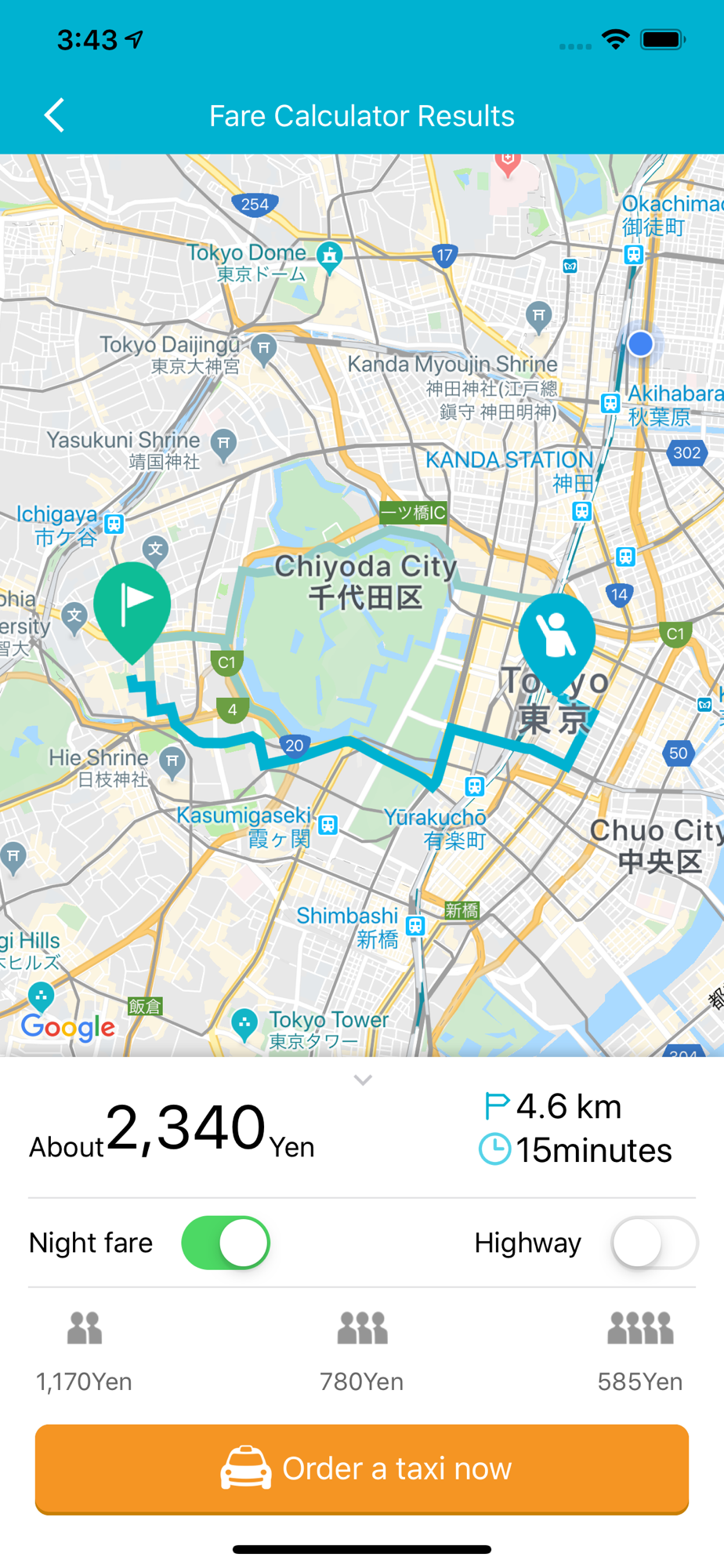724x1568 pixels.
Task: Turn off the Night fare switch
Action: [226, 1243]
